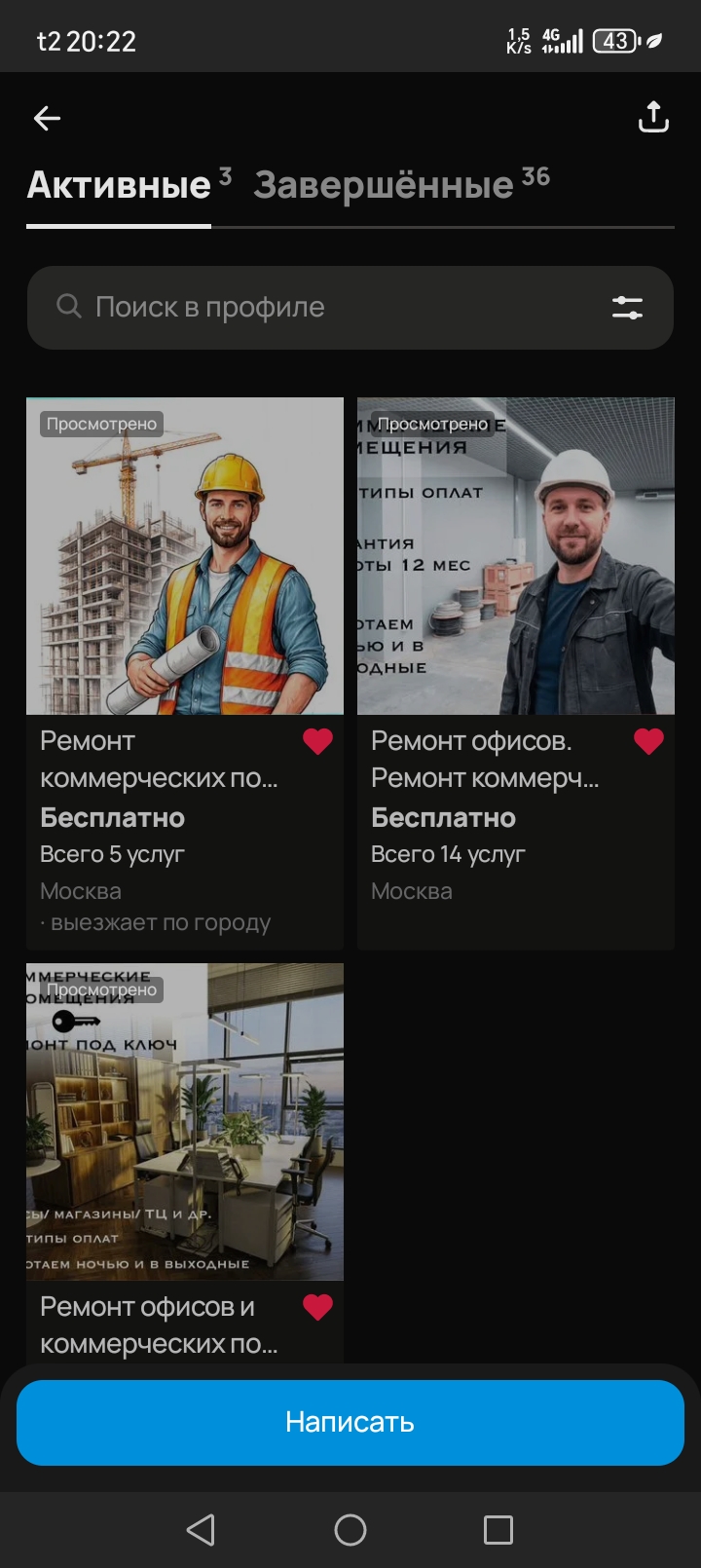Open the filter sliders icon in search

coord(627,308)
